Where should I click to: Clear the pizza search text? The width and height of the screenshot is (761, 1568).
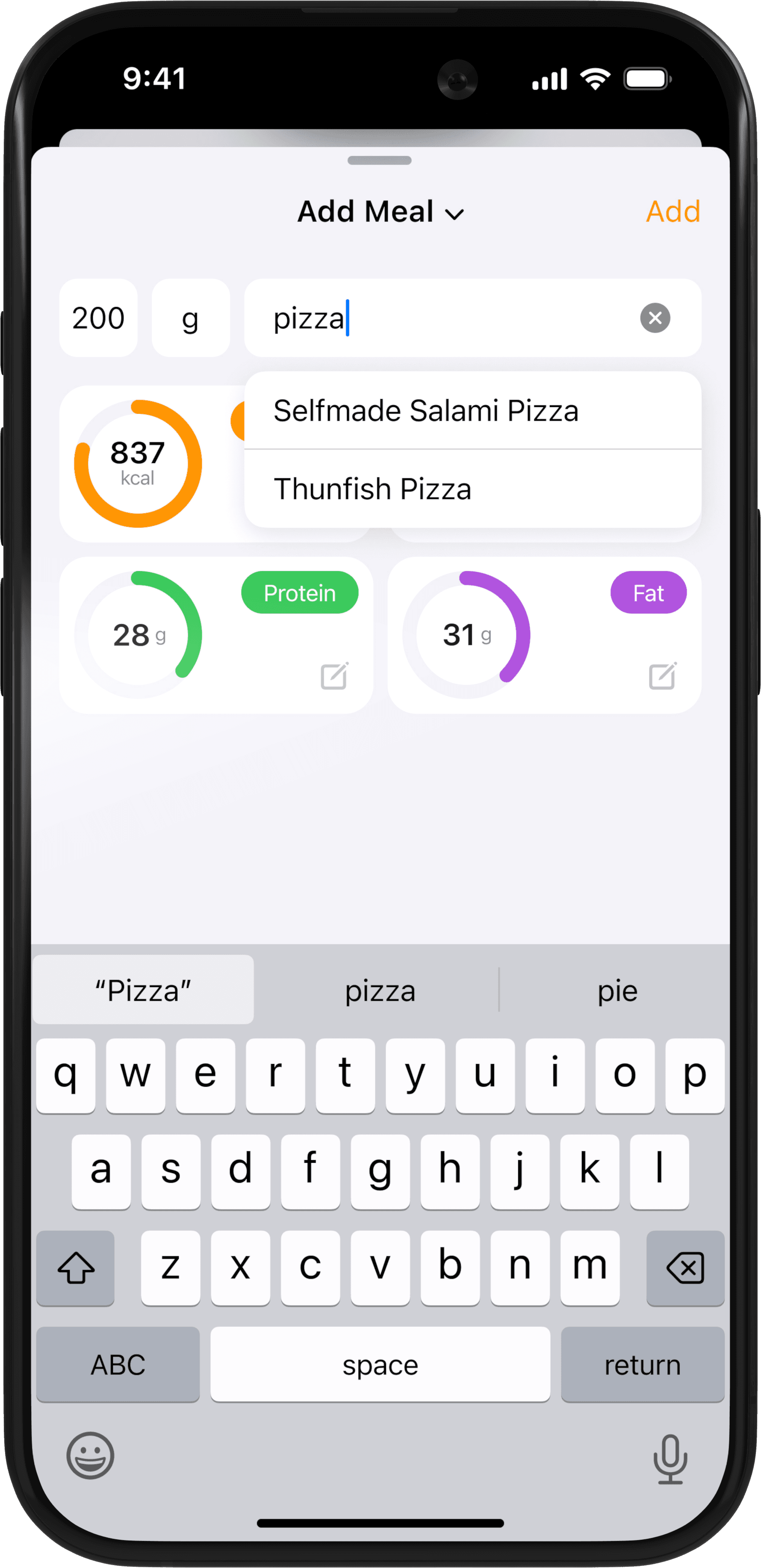(655, 318)
